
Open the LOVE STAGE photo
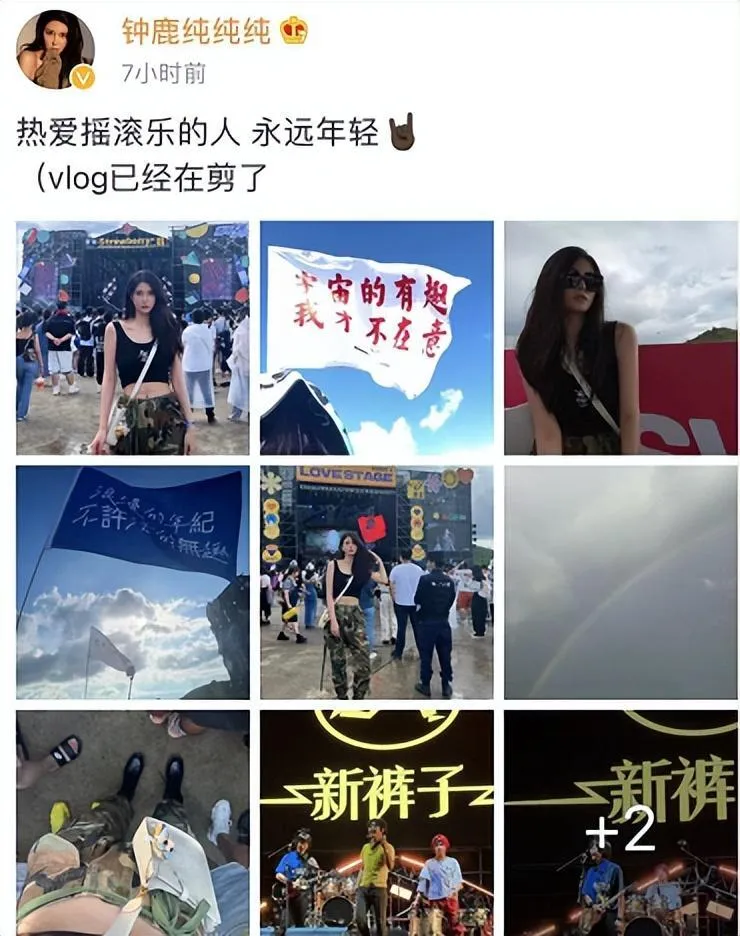pos(376,582)
